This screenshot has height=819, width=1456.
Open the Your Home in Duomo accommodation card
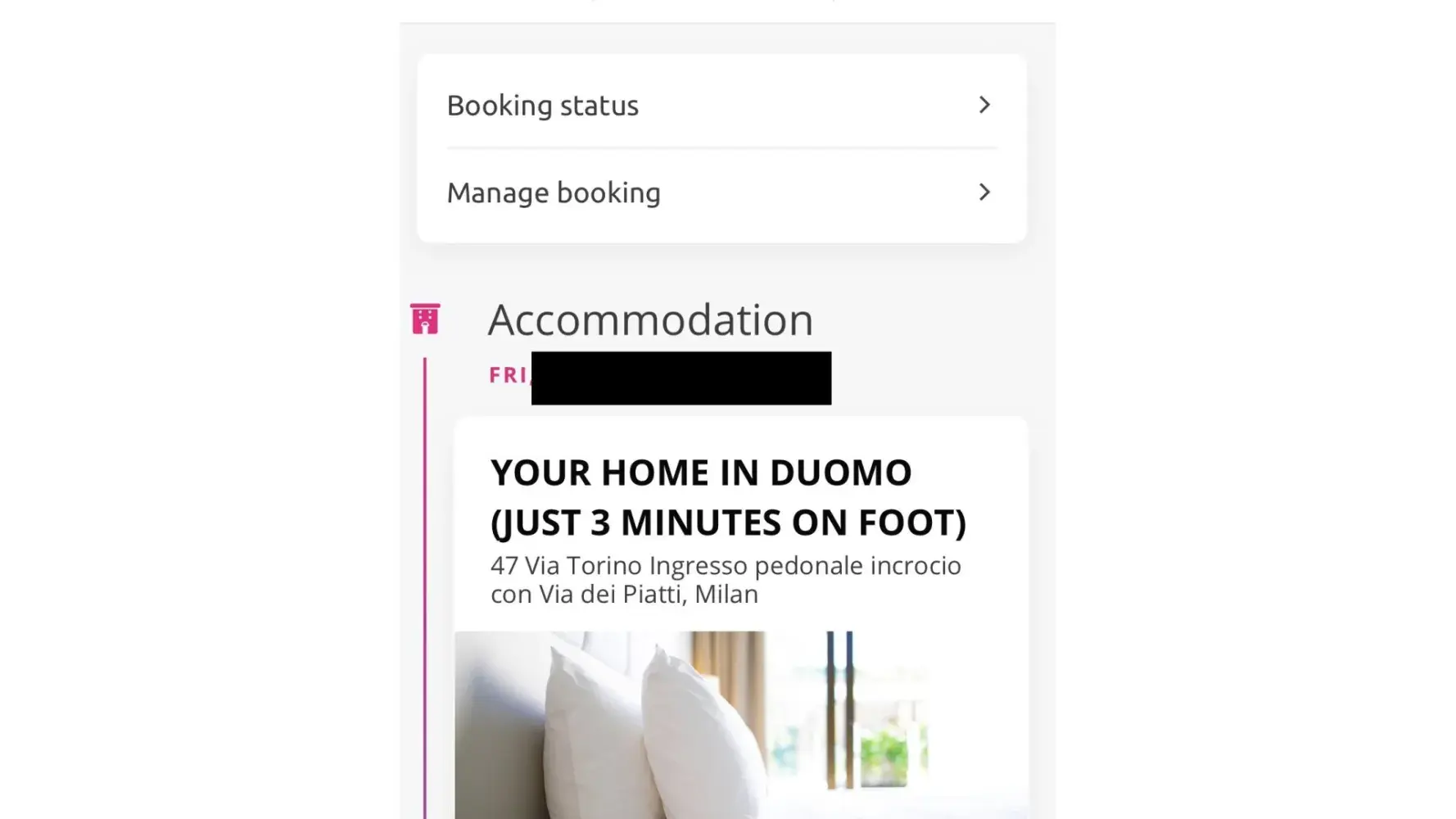(x=727, y=497)
